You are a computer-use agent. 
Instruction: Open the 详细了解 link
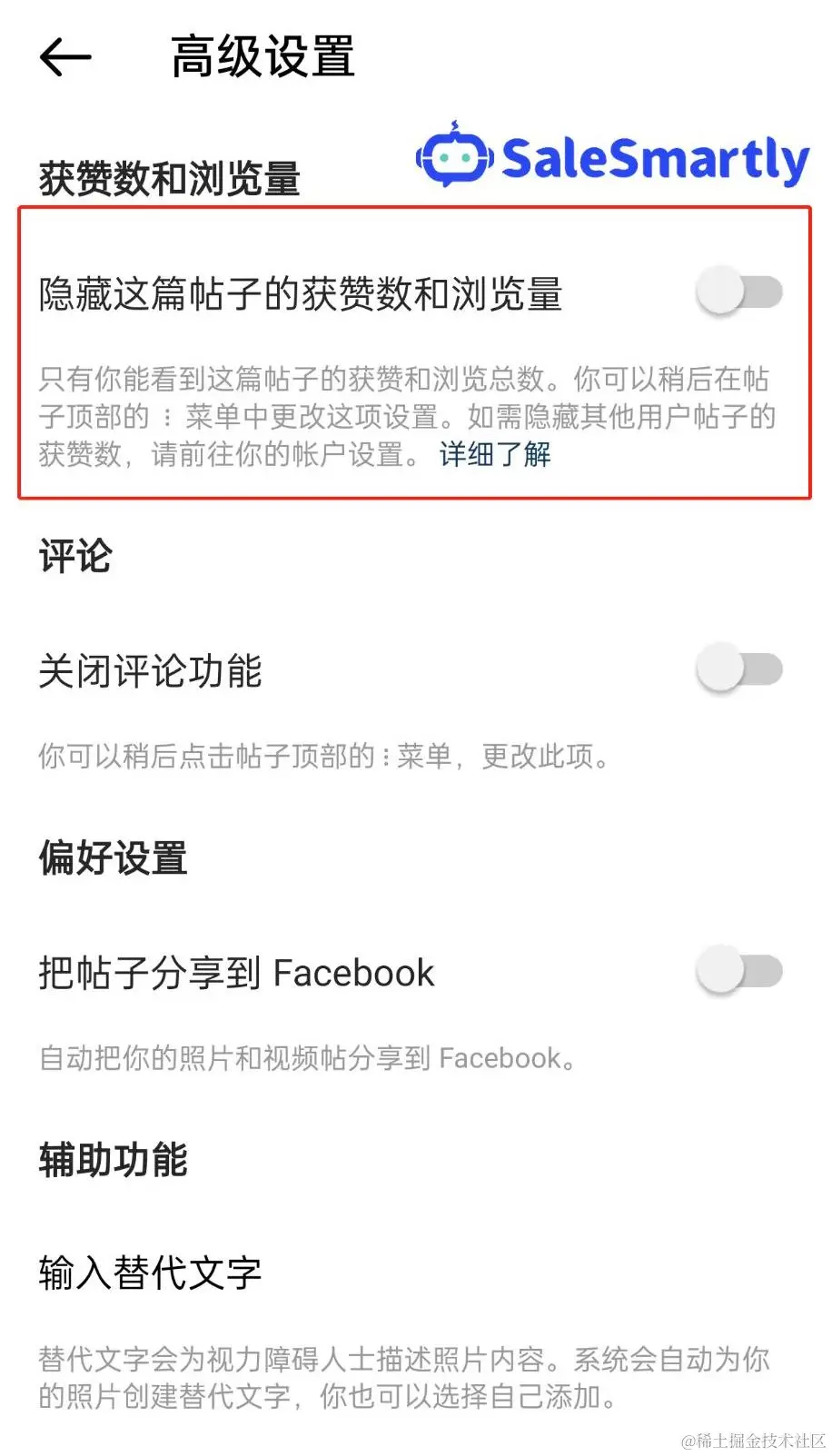pyautogui.click(x=495, y=453)
